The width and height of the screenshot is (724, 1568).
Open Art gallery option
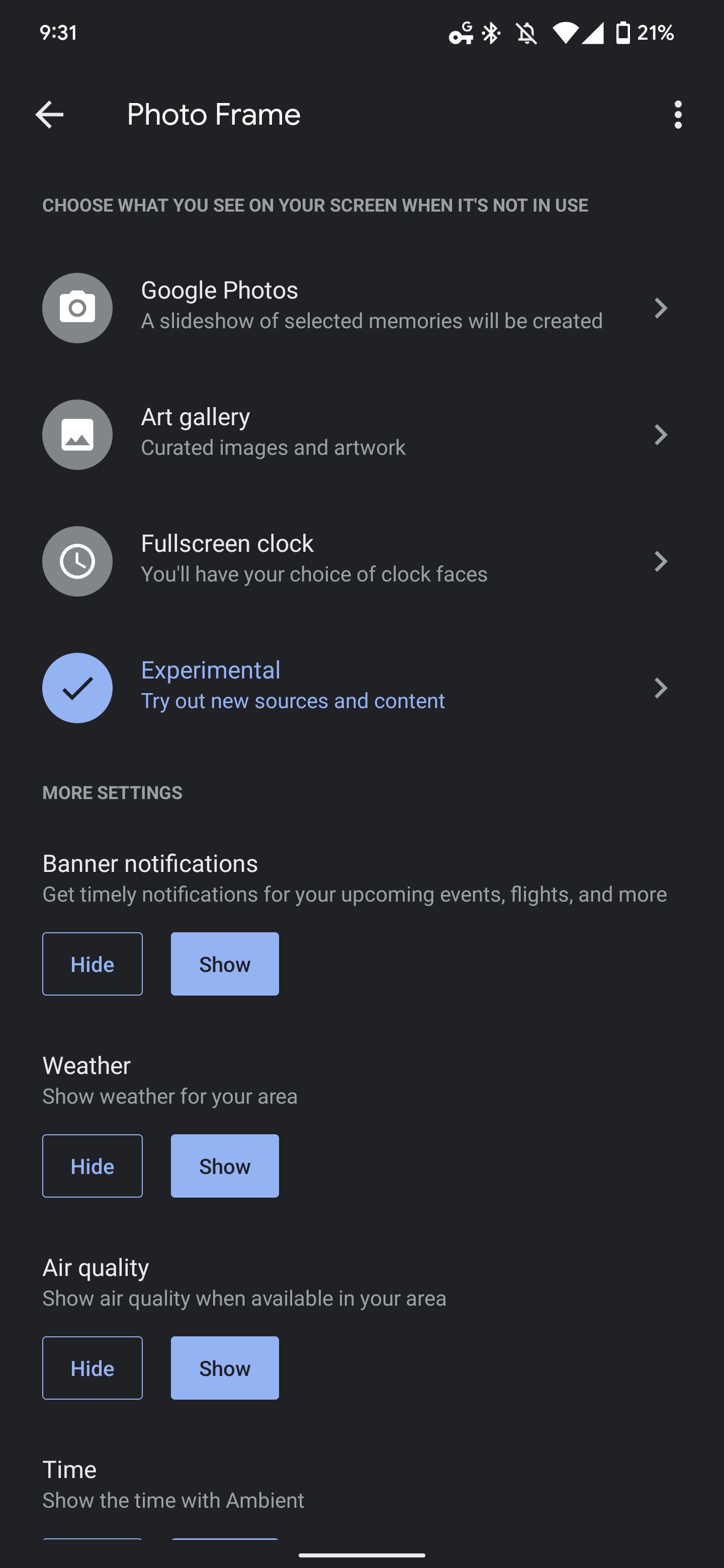click(x=361, y=434)
